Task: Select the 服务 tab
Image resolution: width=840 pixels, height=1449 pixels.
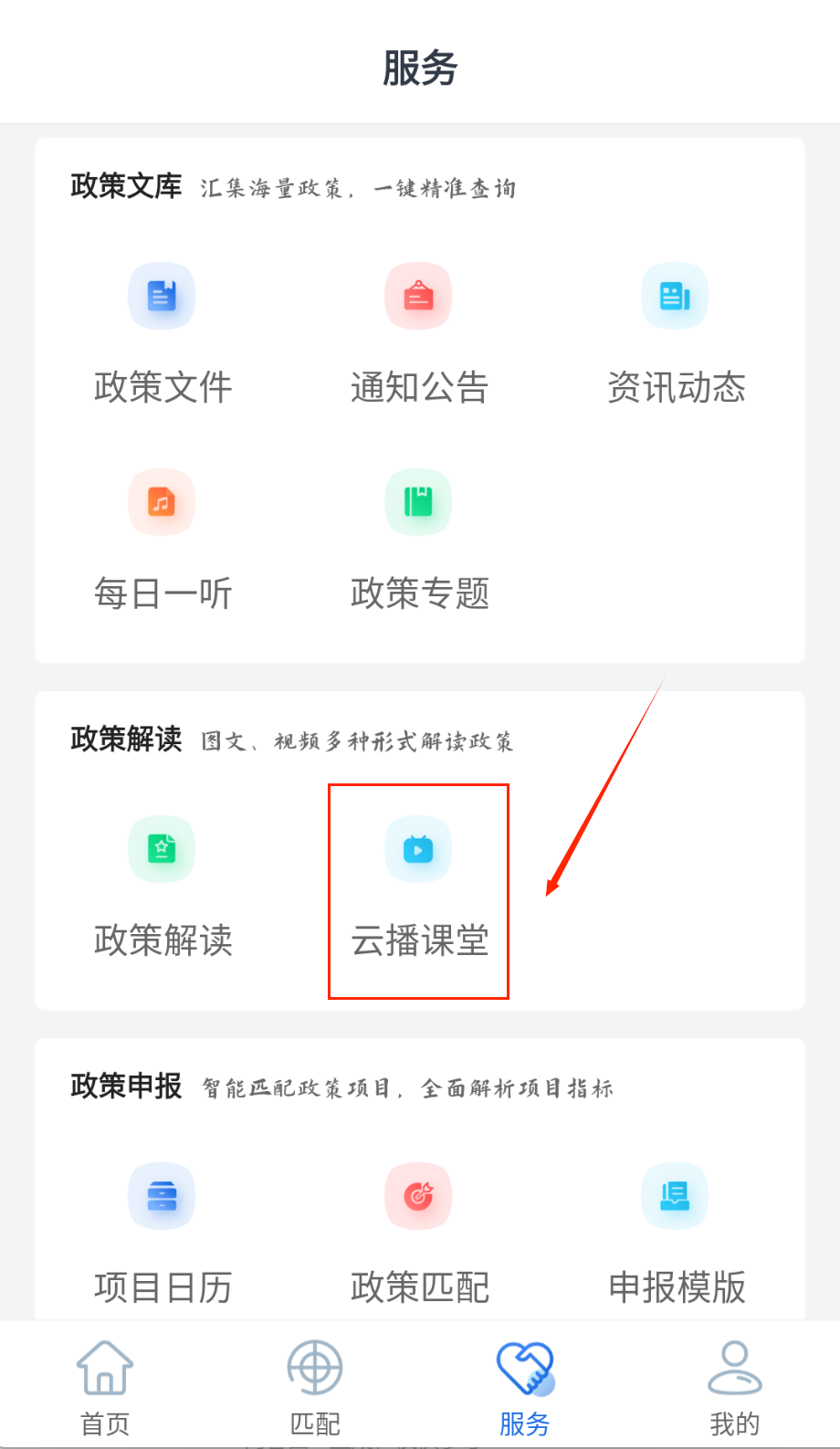Action: pyautogui.click(x=525, y=1388)
